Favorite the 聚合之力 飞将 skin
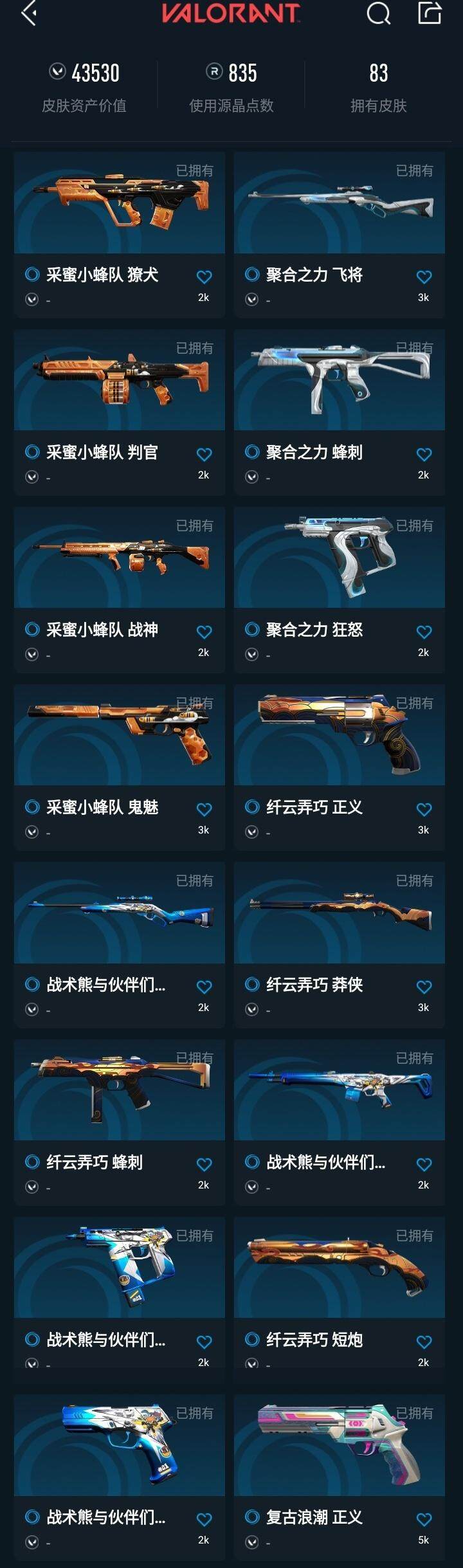 point(424,277)
